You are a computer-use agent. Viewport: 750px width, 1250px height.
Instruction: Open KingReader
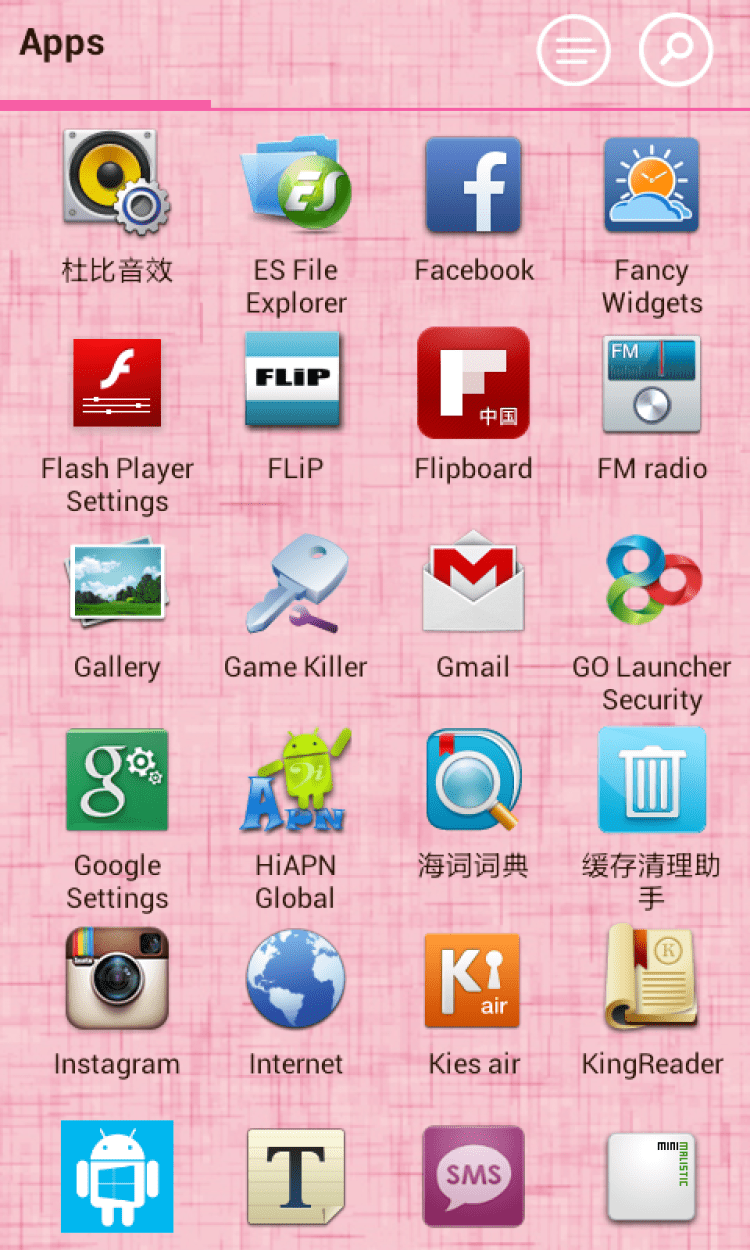pos(651,978)
